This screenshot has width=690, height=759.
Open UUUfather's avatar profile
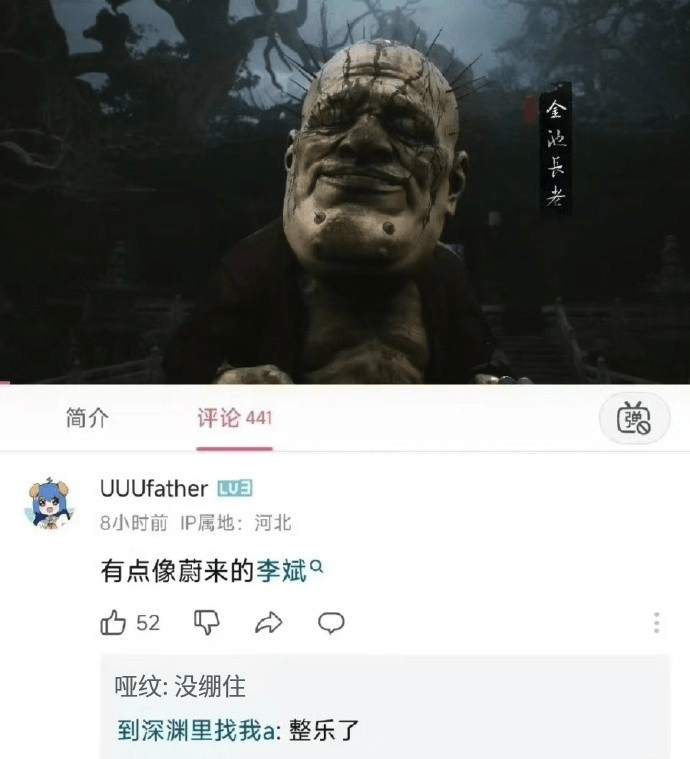(x=48, y=504)
